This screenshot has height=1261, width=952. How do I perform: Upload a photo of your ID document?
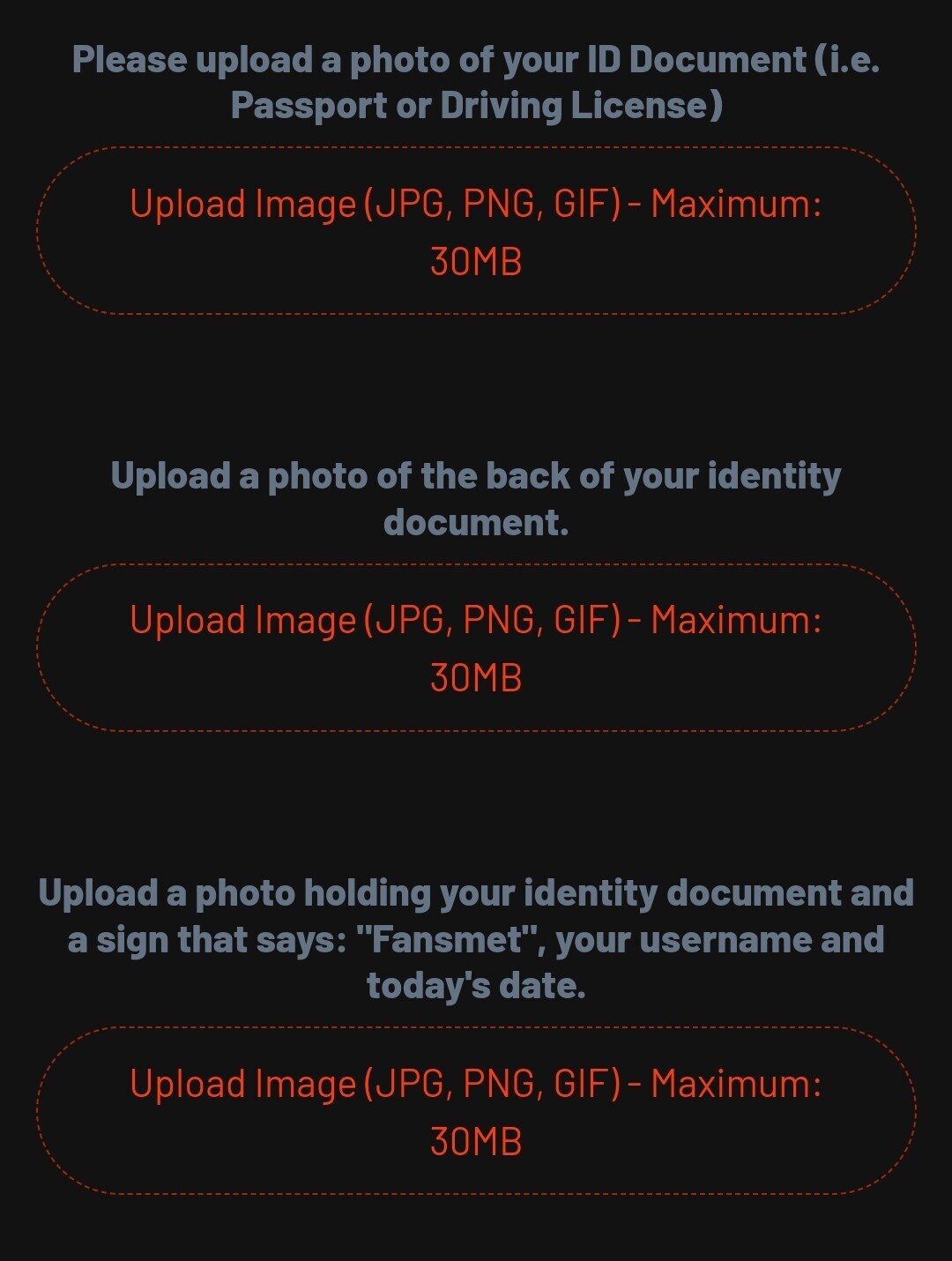476,231
